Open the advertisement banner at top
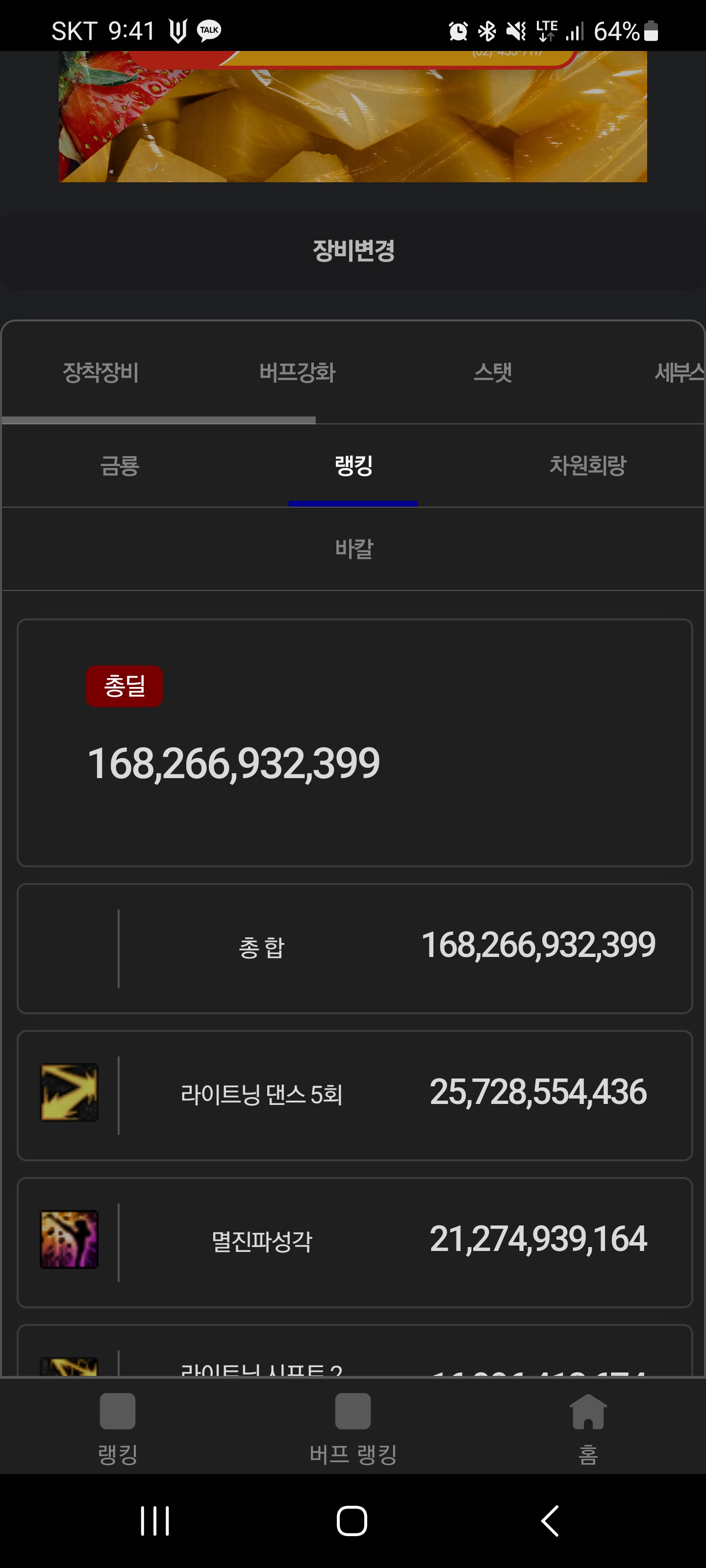Viewport: 706px width, 1568px height. (353, 116)
